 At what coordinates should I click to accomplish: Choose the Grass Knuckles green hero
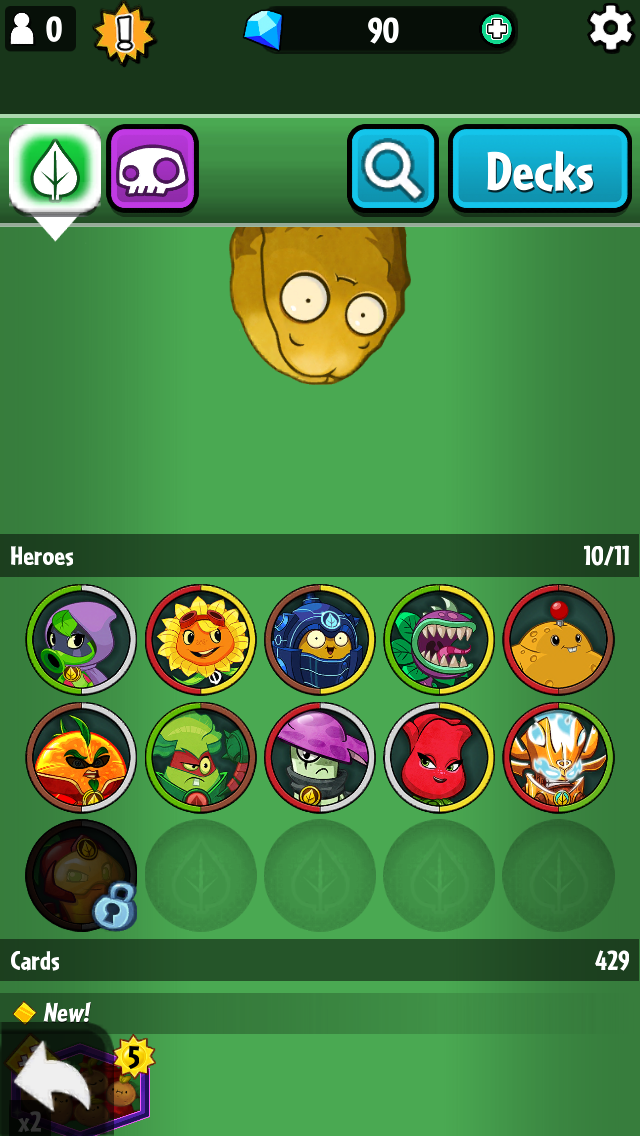point(200,757)
